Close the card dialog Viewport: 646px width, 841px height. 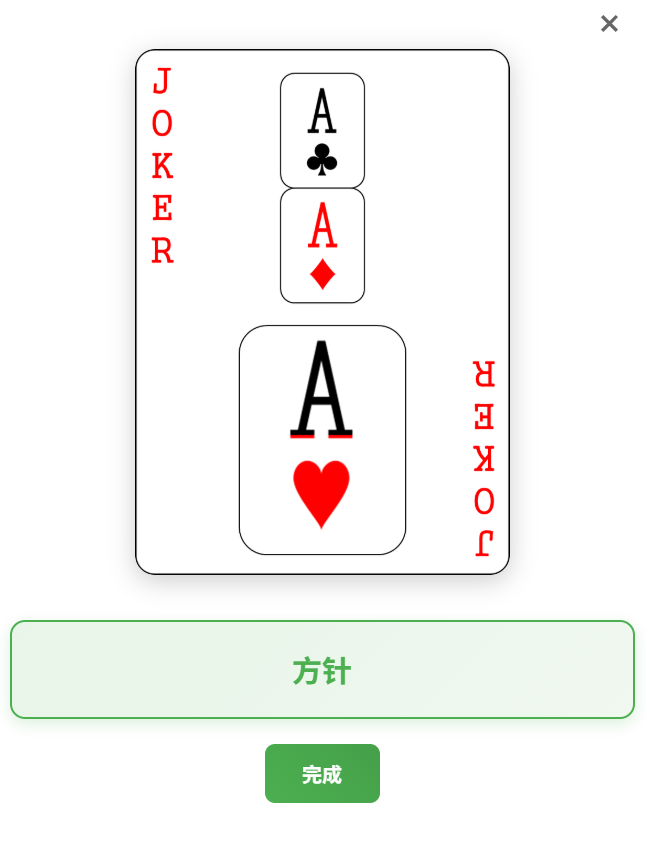(x=609, y=24)
